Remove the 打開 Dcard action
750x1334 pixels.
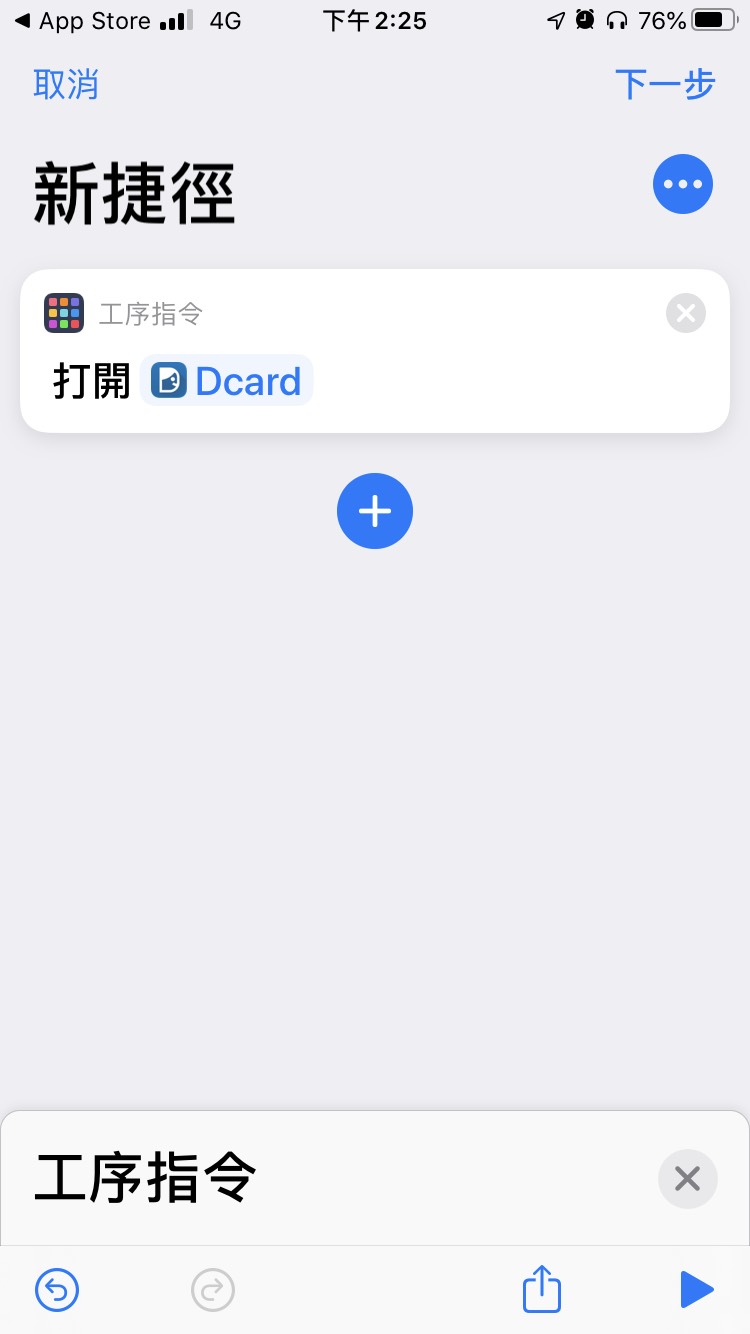686,314
